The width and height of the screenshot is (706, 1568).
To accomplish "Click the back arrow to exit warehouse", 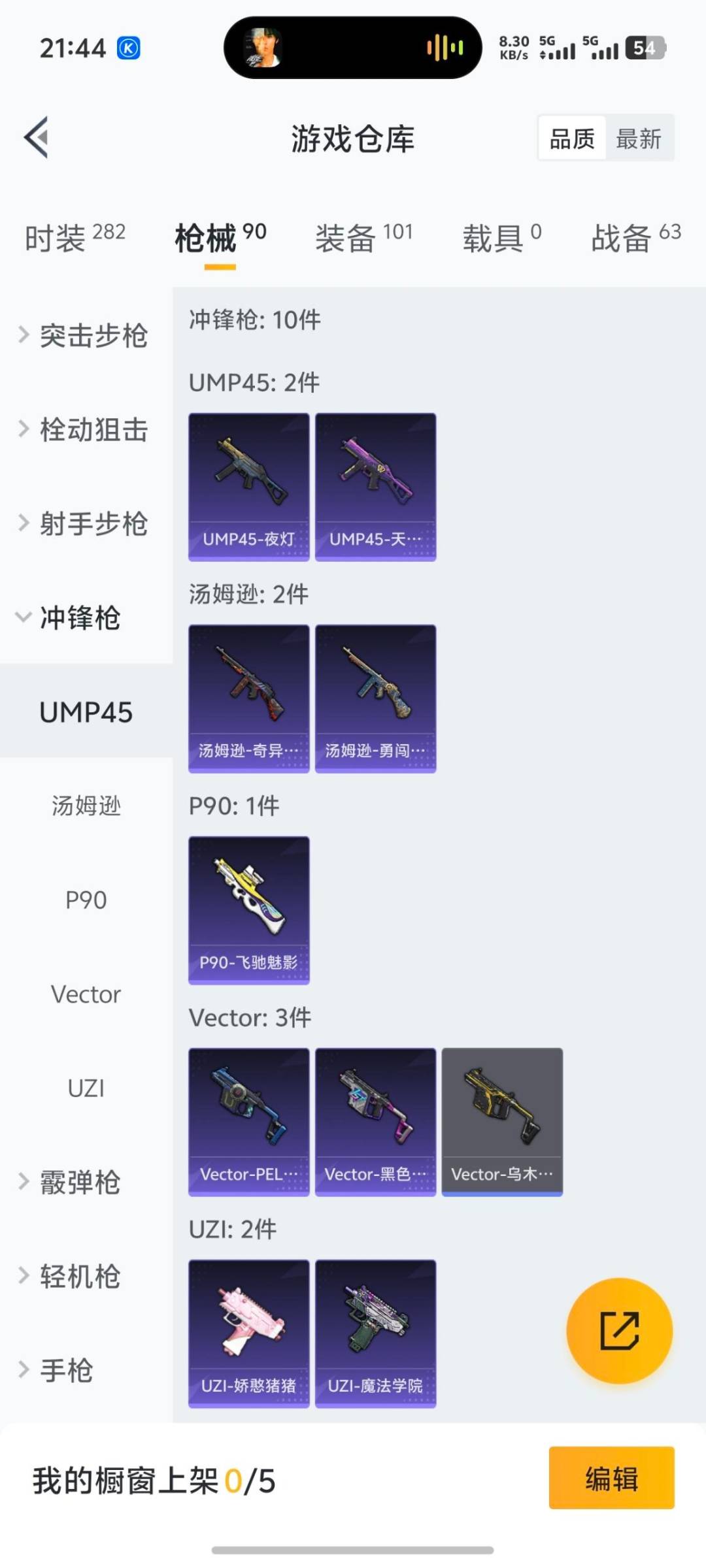I will (x=36, y=137).
